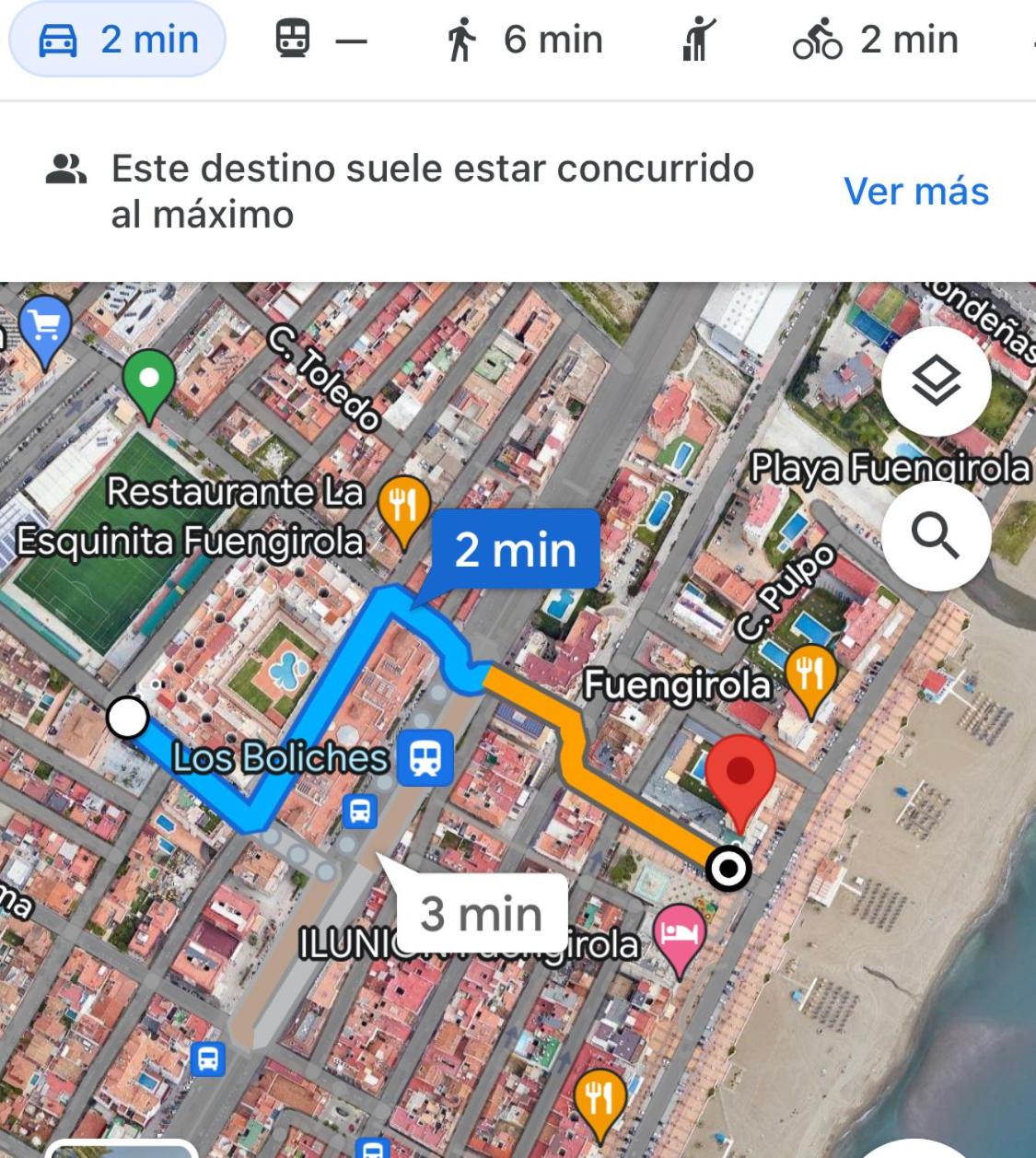Open the map layers button
This screenshot has width=1036, height=1158.
pos(936,381)
